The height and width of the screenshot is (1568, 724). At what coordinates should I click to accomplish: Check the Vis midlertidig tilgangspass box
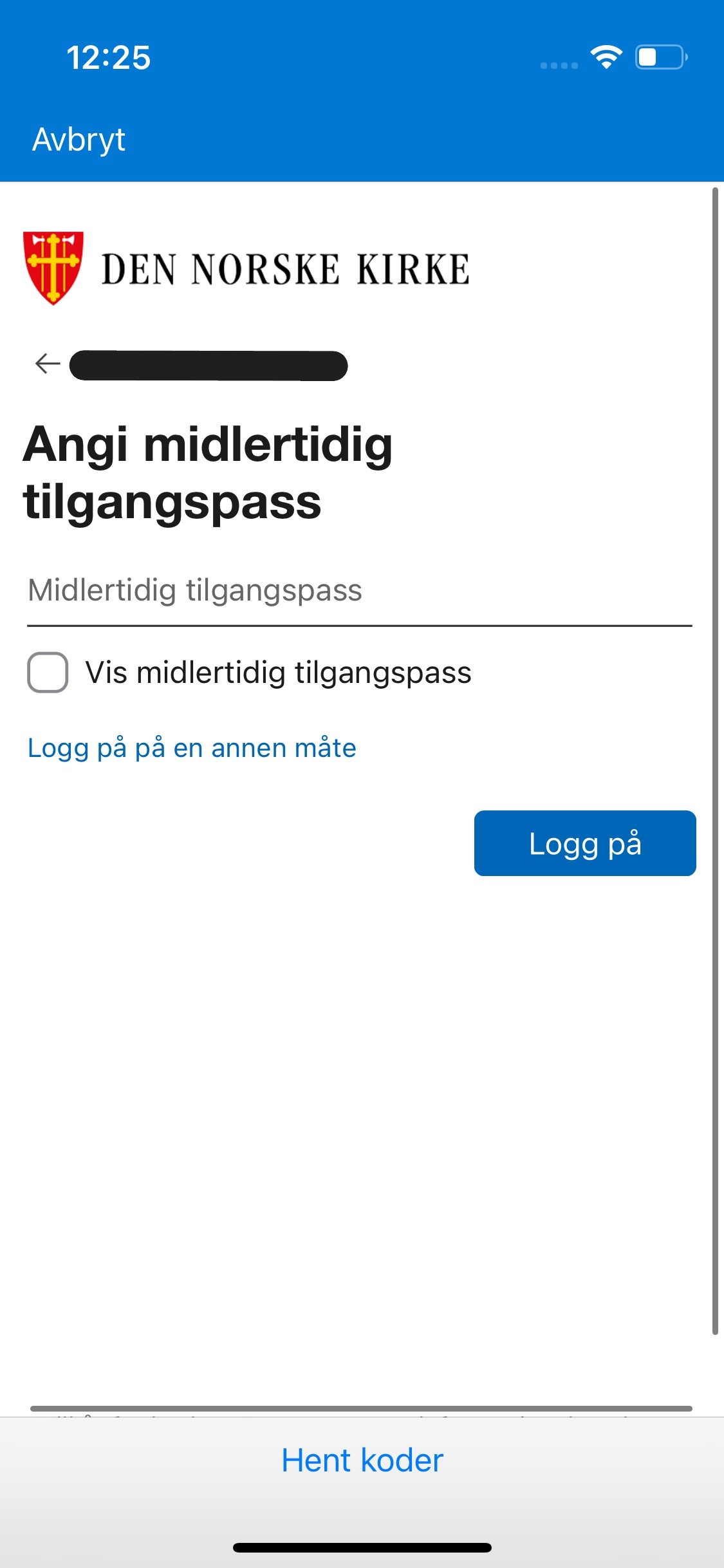click(x=48, y=673)
